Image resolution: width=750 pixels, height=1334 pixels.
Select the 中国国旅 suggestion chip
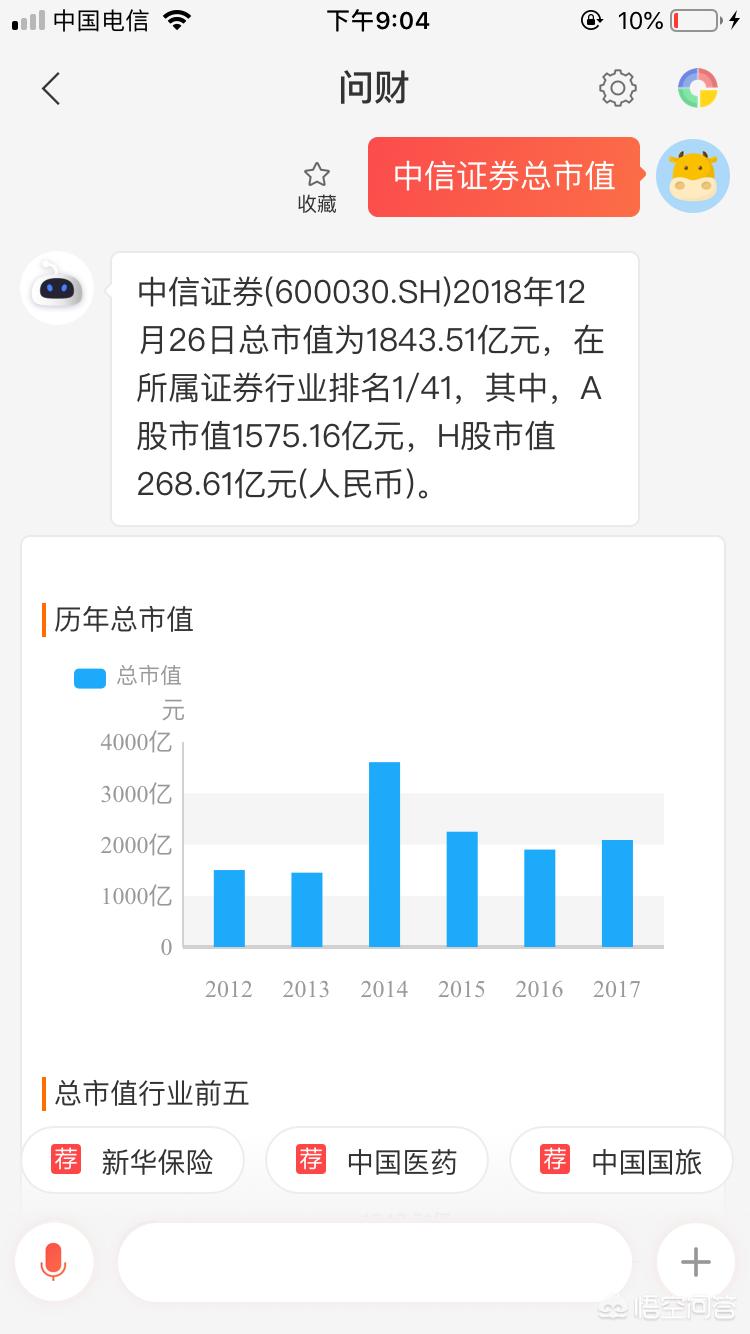click(x=621, y=1160)
